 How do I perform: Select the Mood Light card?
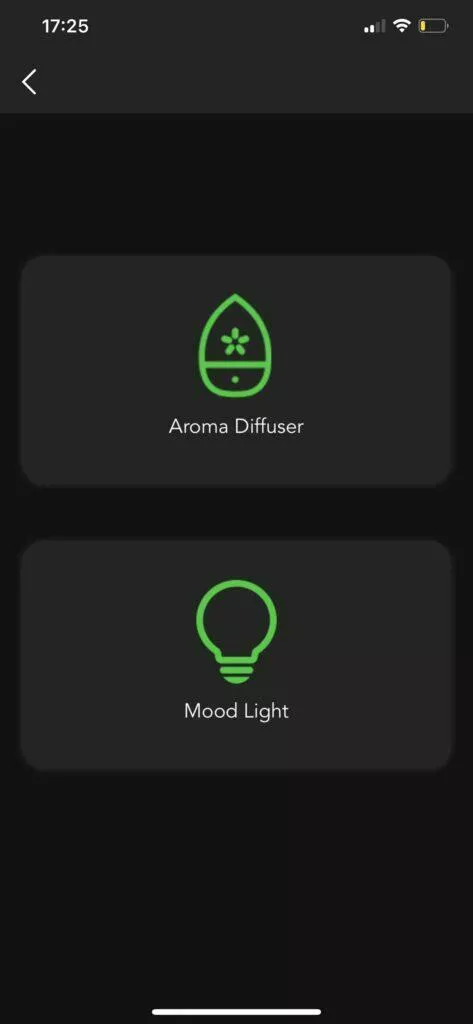click(236, 655)
